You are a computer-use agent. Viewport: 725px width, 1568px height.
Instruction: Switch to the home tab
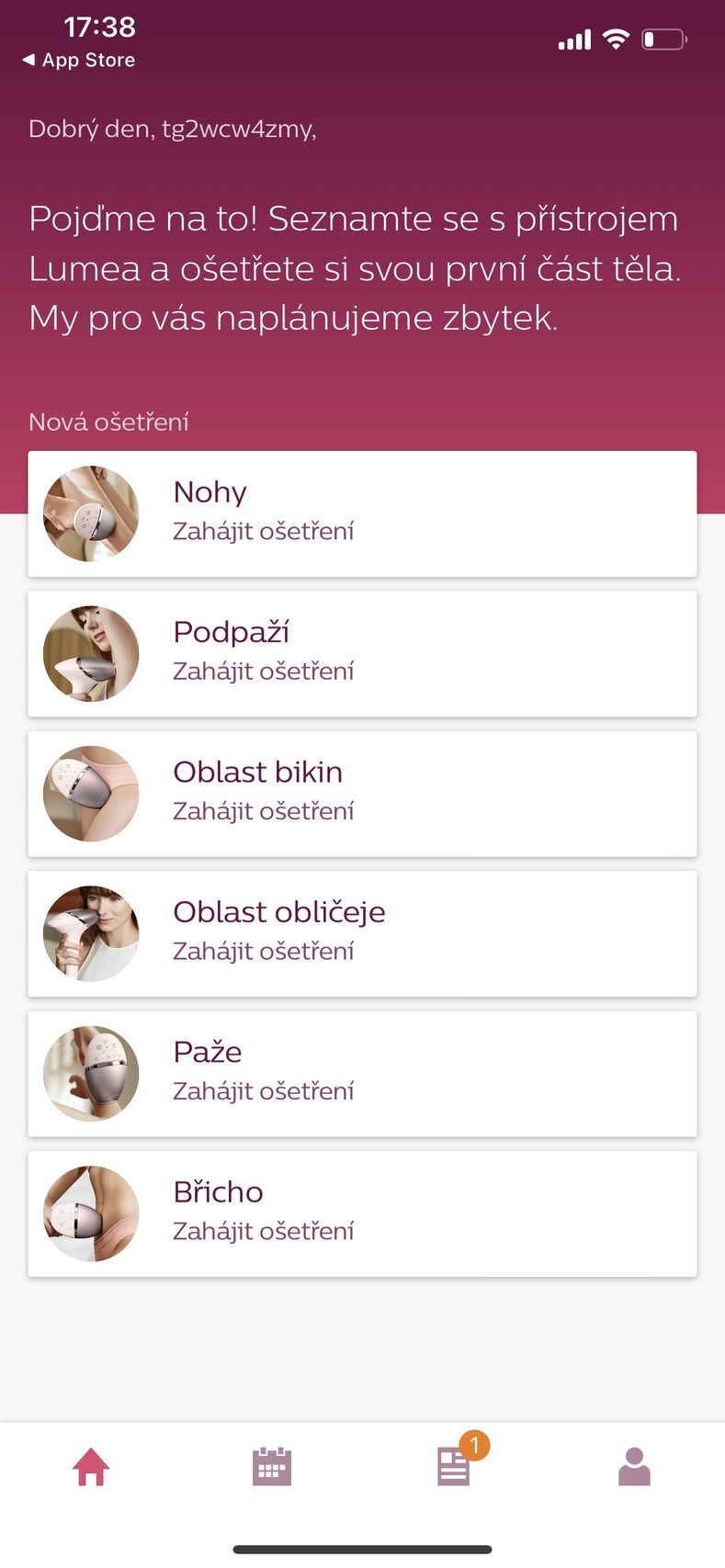(x=91, y=1467)
